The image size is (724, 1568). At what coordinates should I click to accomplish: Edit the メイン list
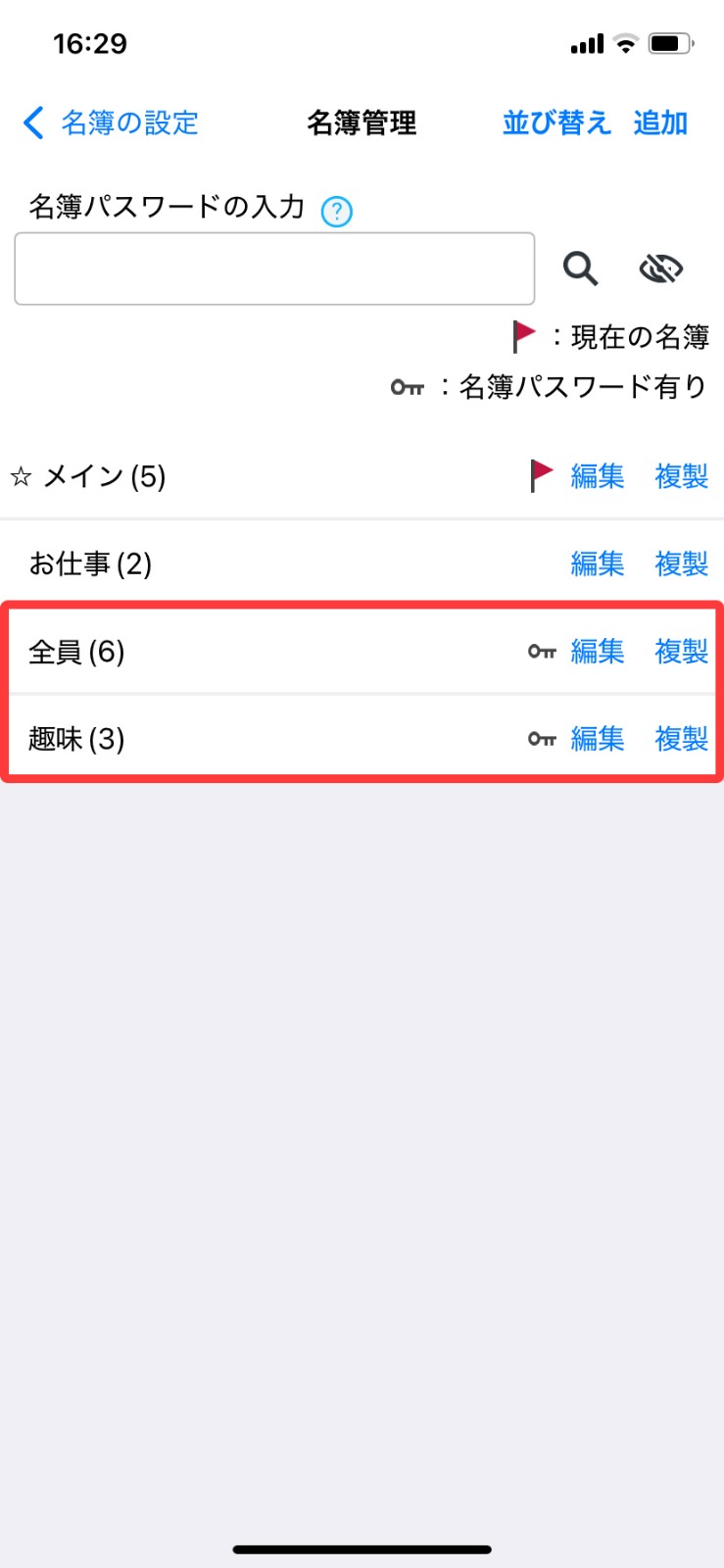(597, 477)
